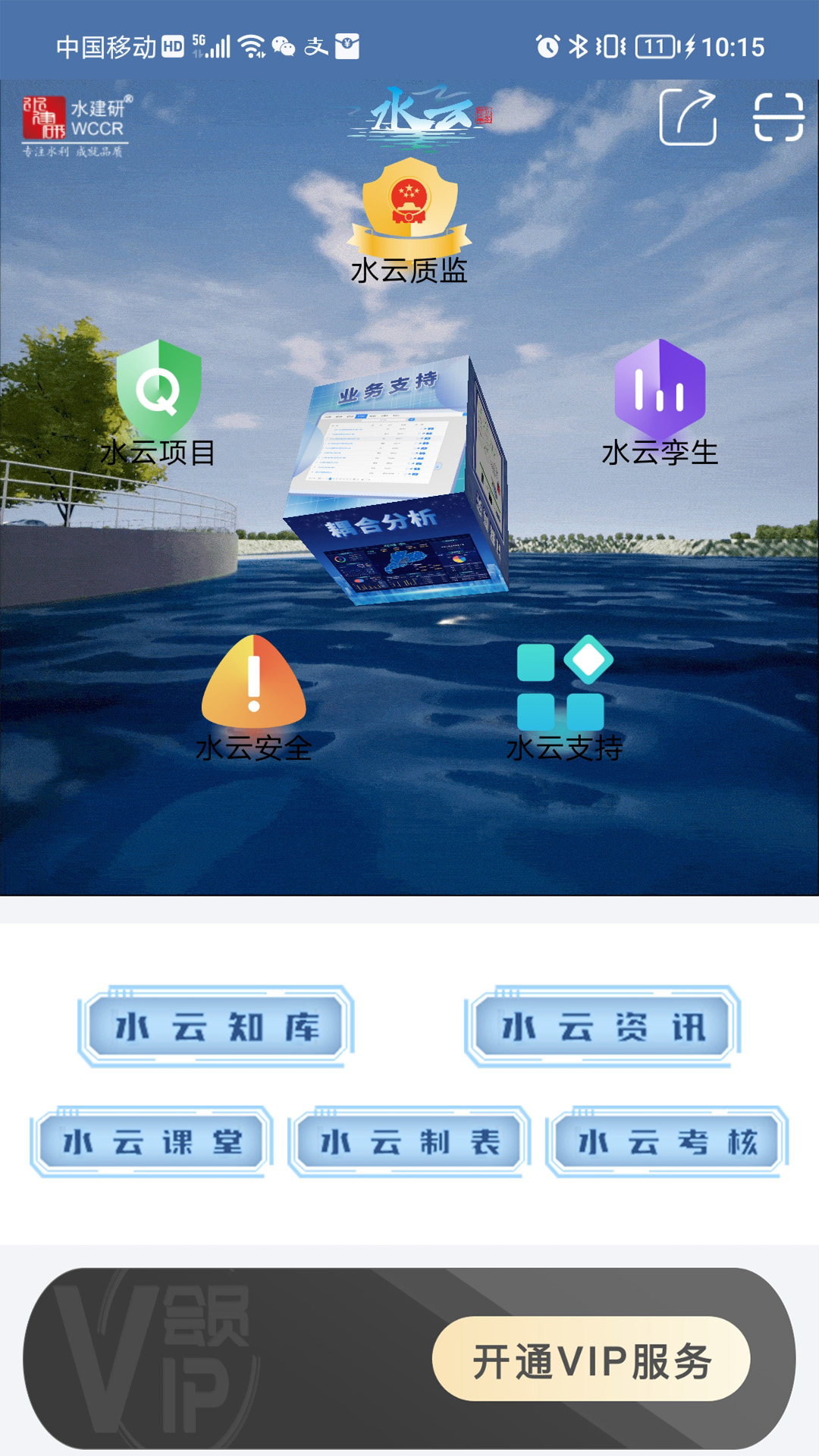Tap the share icon at top
Image resolution: width=819 pixels, height=1456 pixels.
coord(688,117)
